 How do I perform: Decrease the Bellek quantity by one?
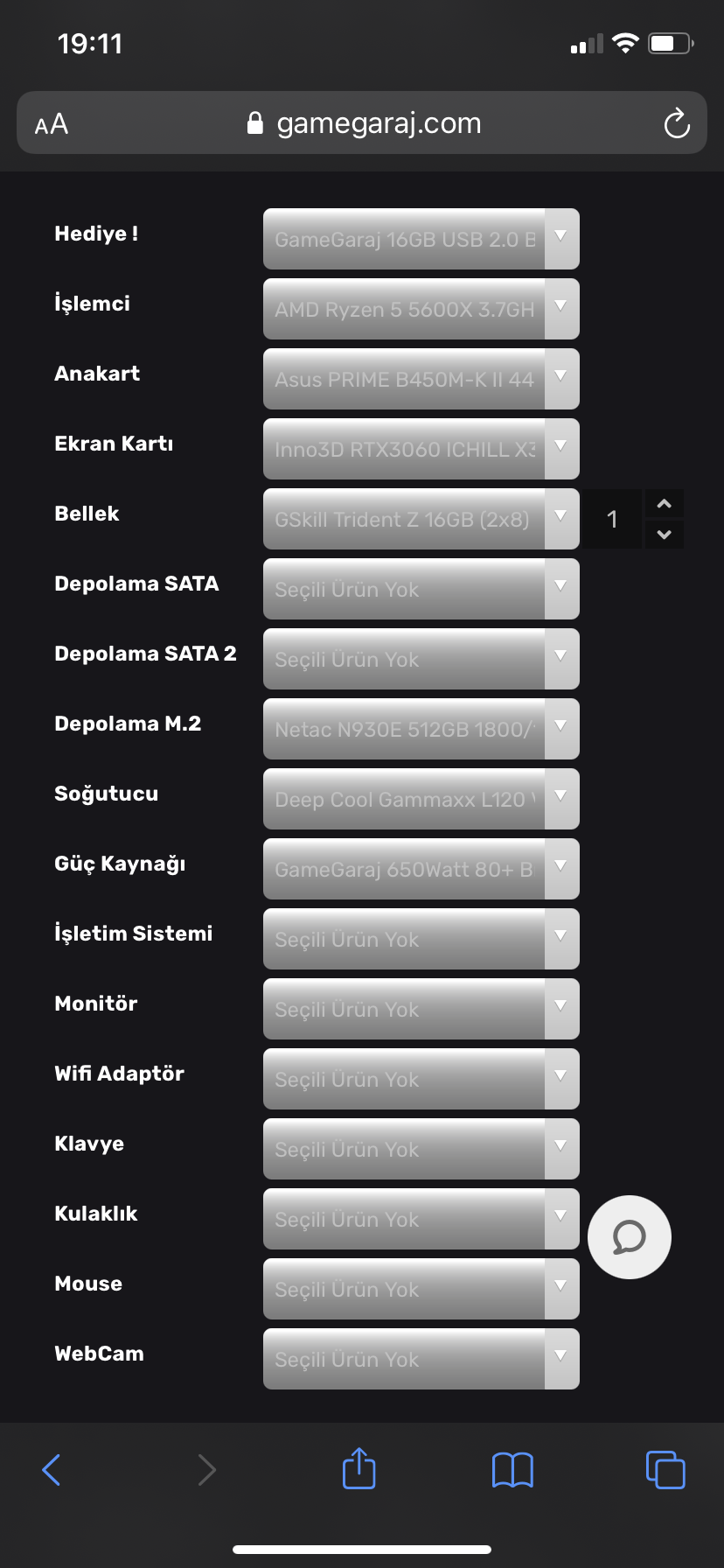pos(665,534)
